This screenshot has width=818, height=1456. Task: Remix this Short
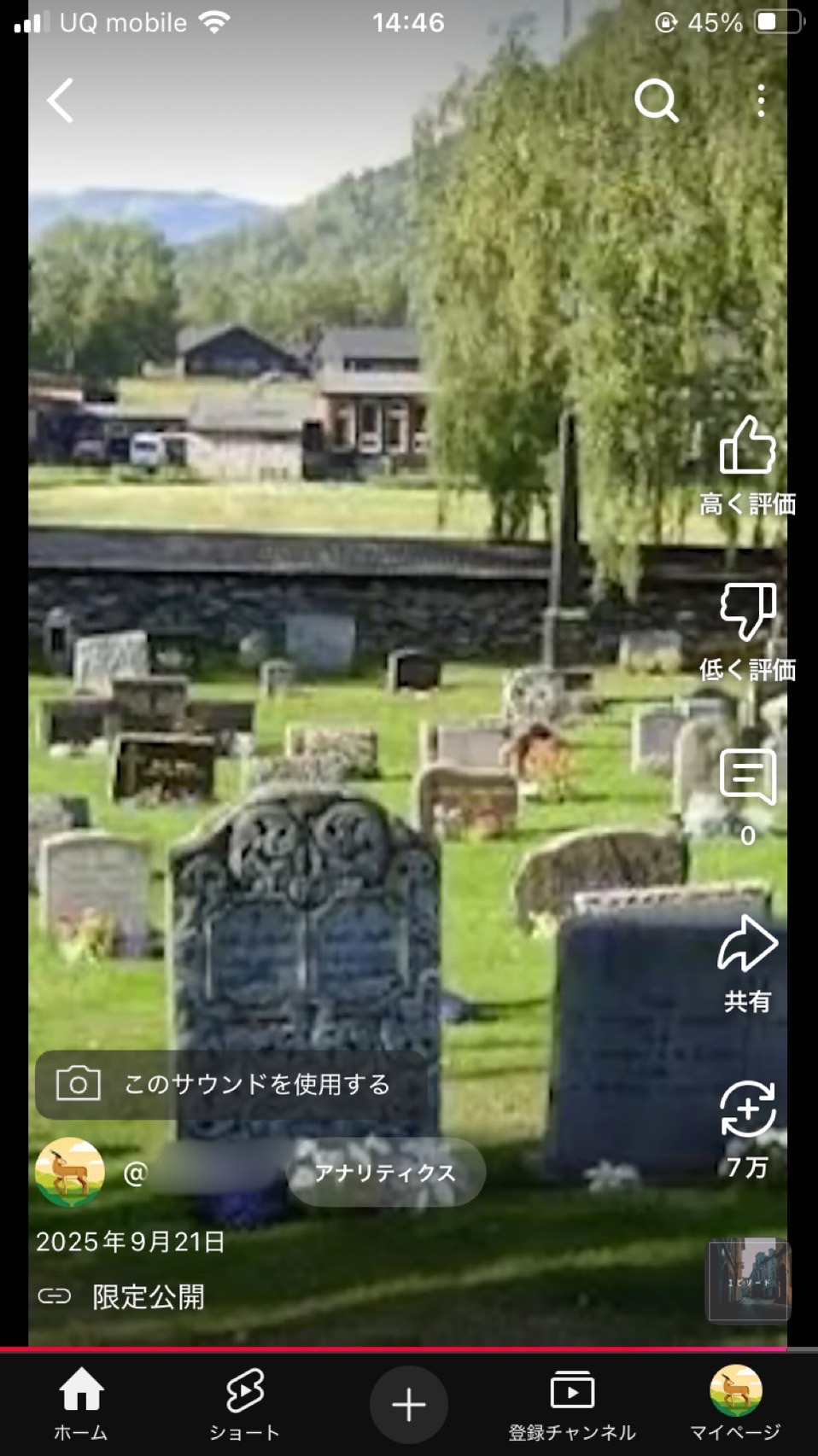(747, 1110)
